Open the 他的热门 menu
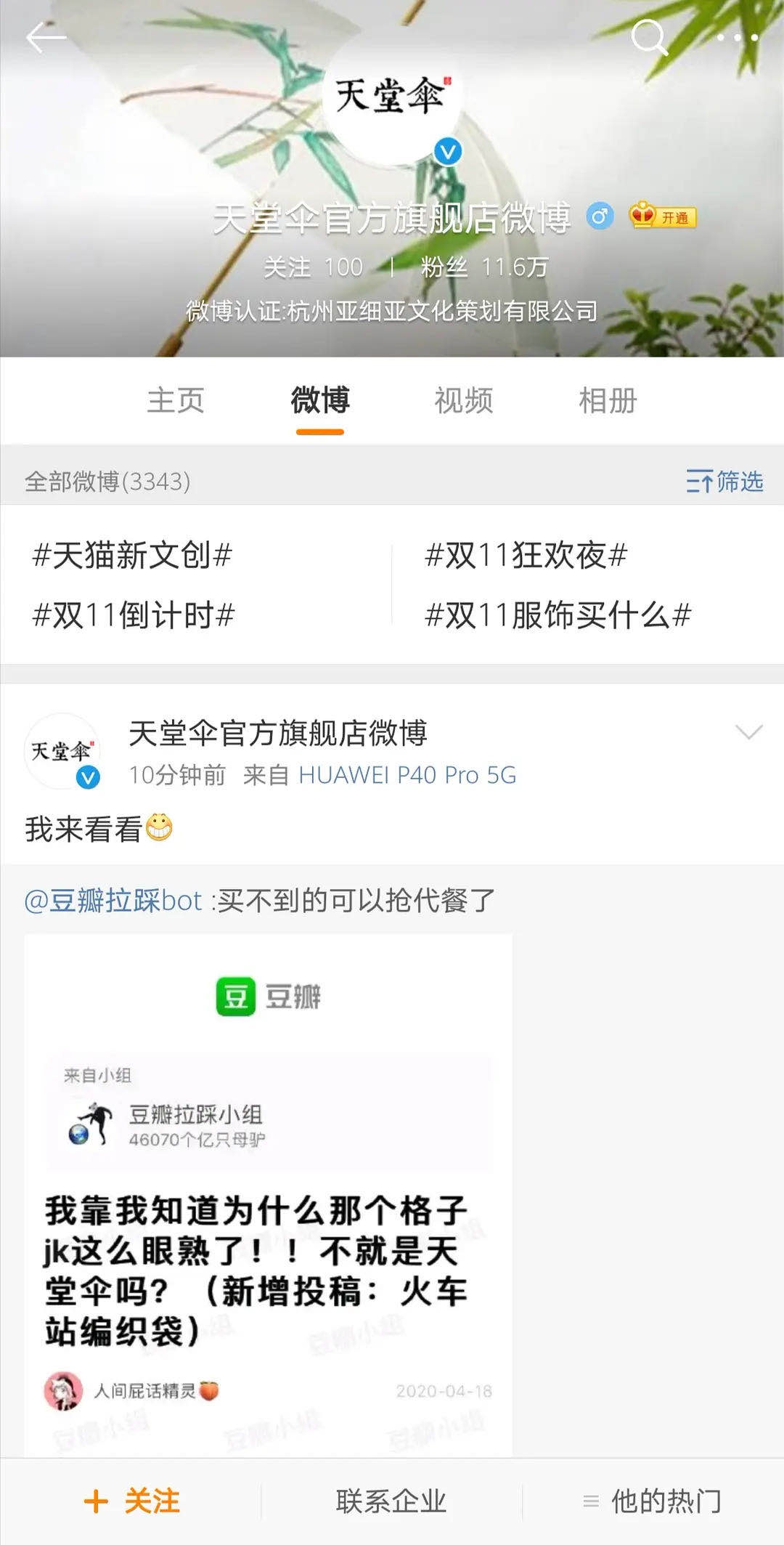The height and width of the screenshot is (1545, 784). [x=652, y=1501]
